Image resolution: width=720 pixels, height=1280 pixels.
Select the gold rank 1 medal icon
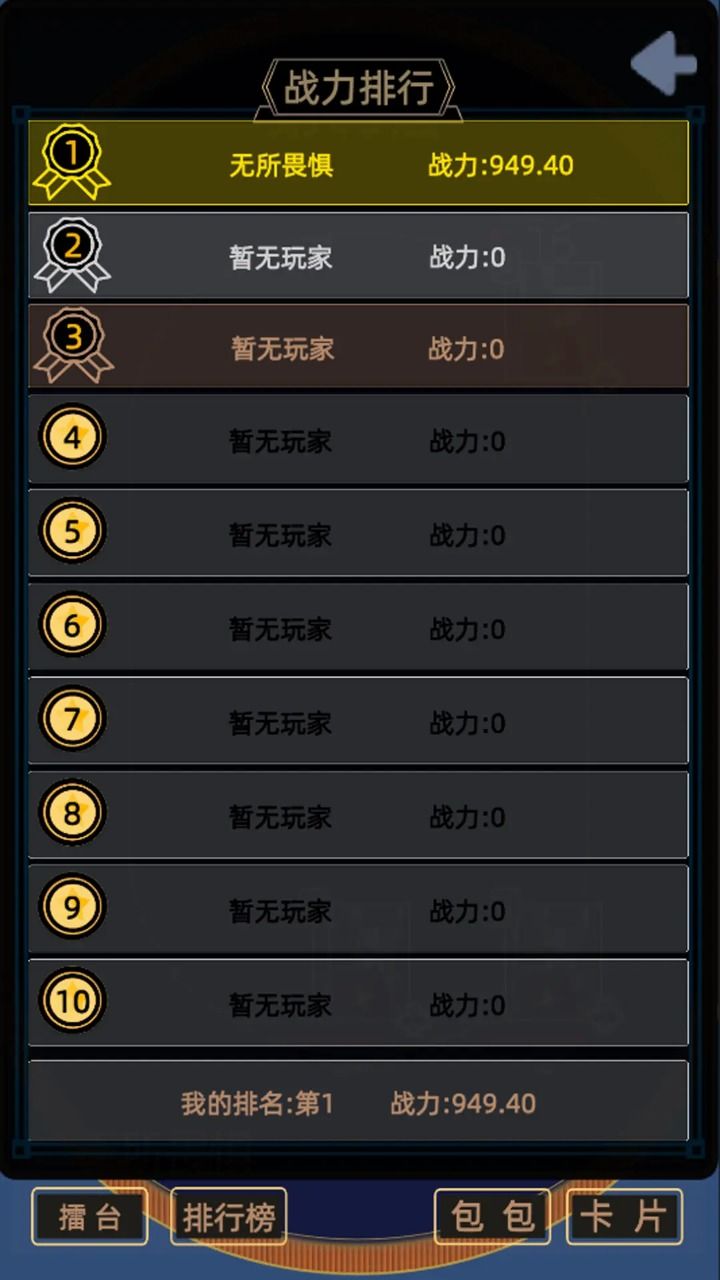(x=71, y=157)
